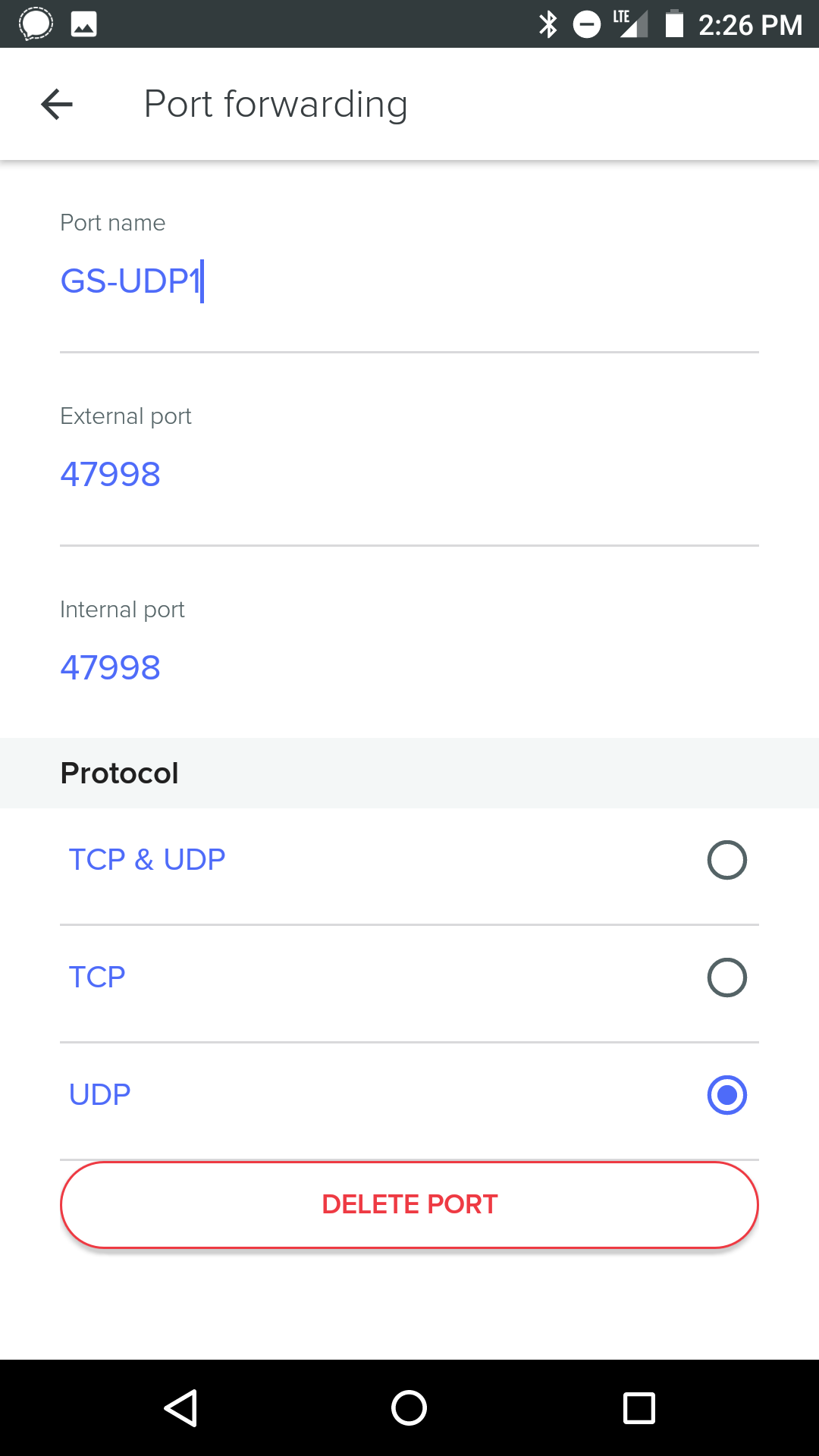
Task: Tap the battery indicator icon
Action: tap(671, 24)
